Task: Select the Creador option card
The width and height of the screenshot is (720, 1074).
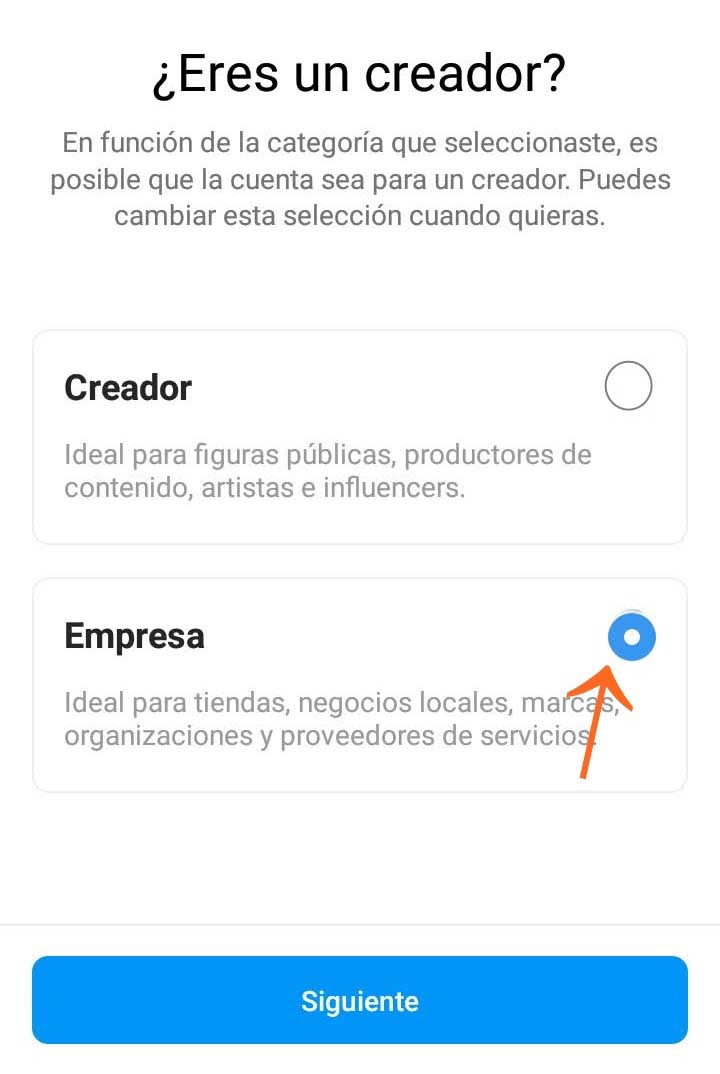Action: coord(360,435)
